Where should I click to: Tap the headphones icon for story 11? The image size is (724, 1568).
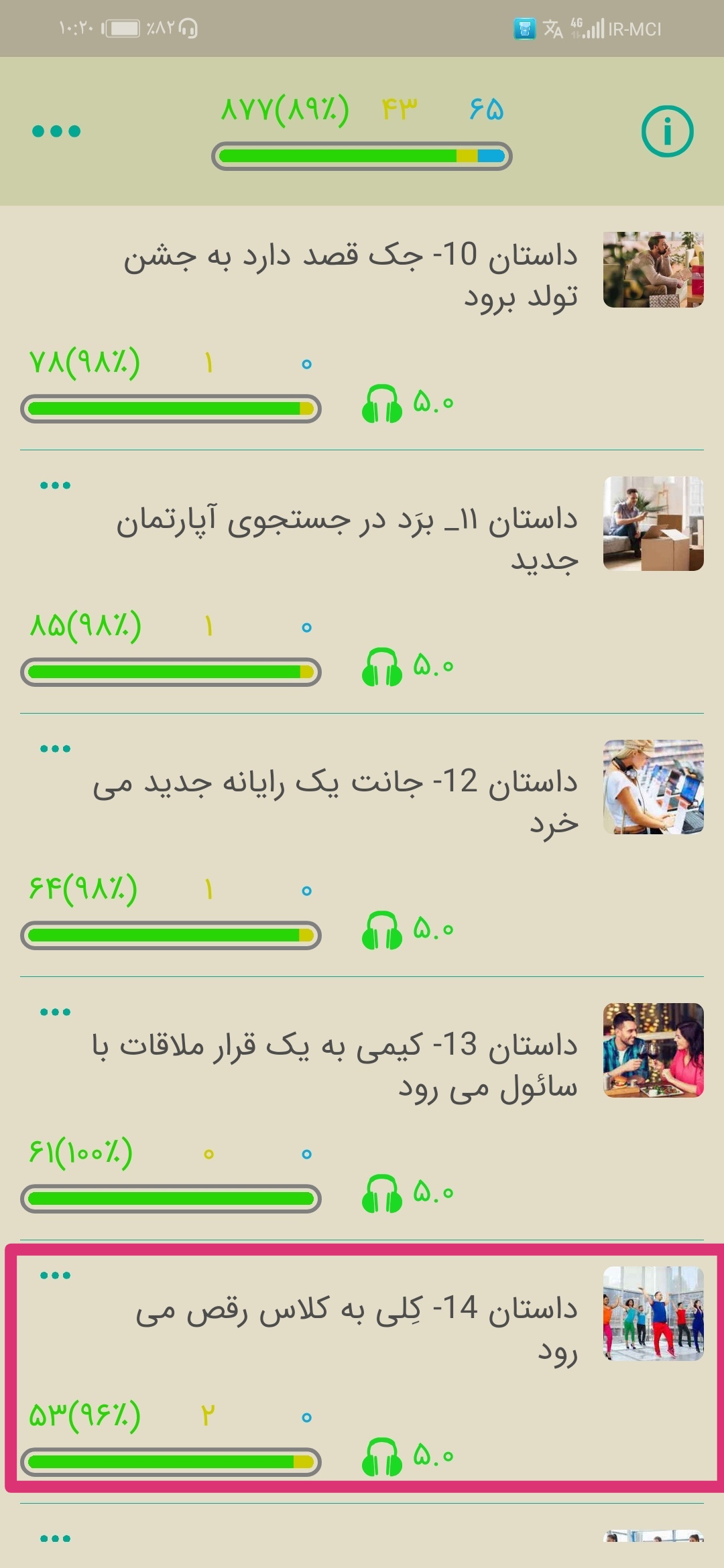(x=381, y=667)
